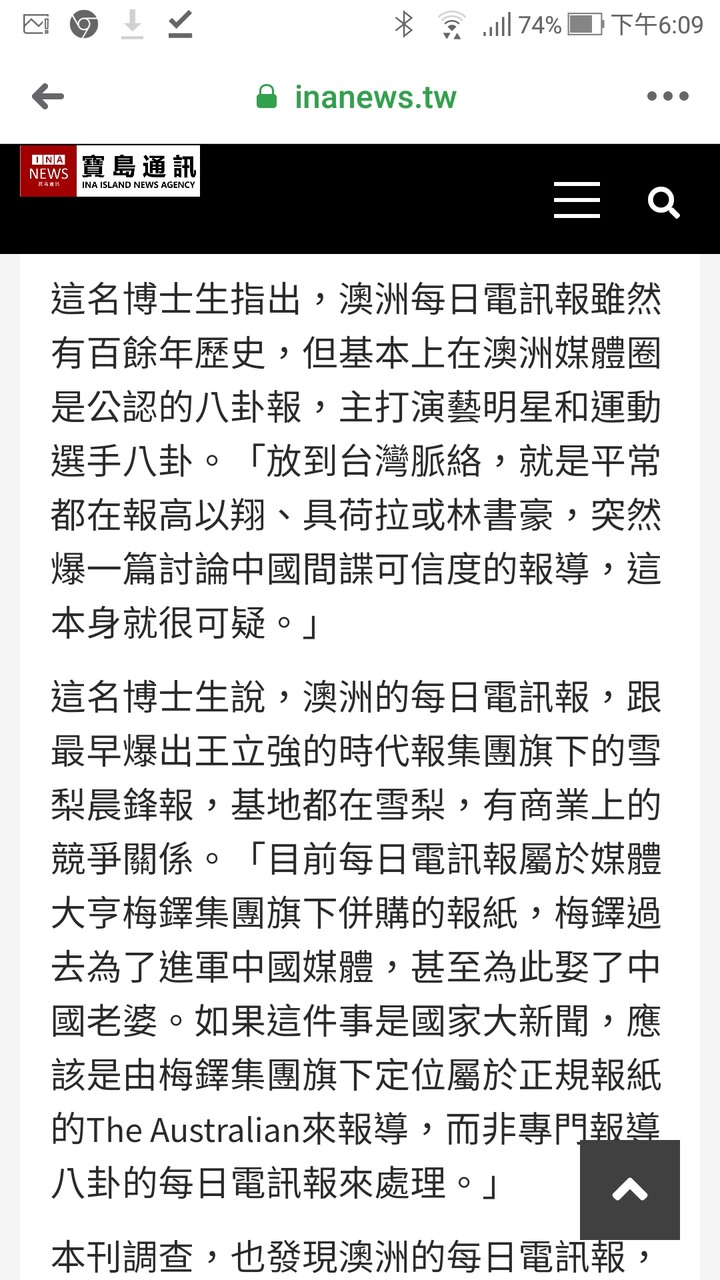Viewport: 720px width, 1280px height.
Task: Tap the inanews.tw address bar
Action: point(356,97)
